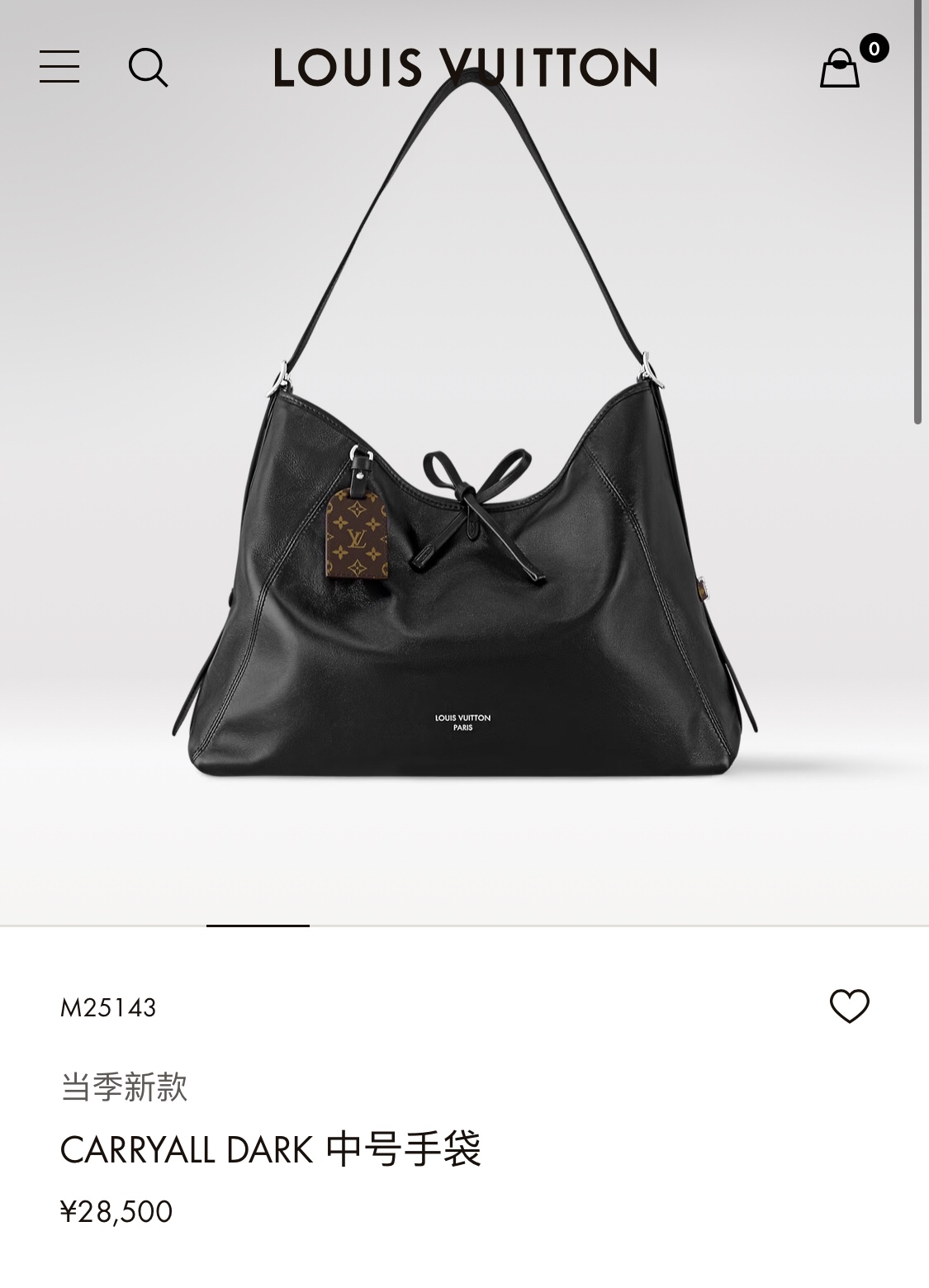The height and width of the screenshot is (1288, 929).
Task: Open the shopping bag
Action: click(841, 68)
